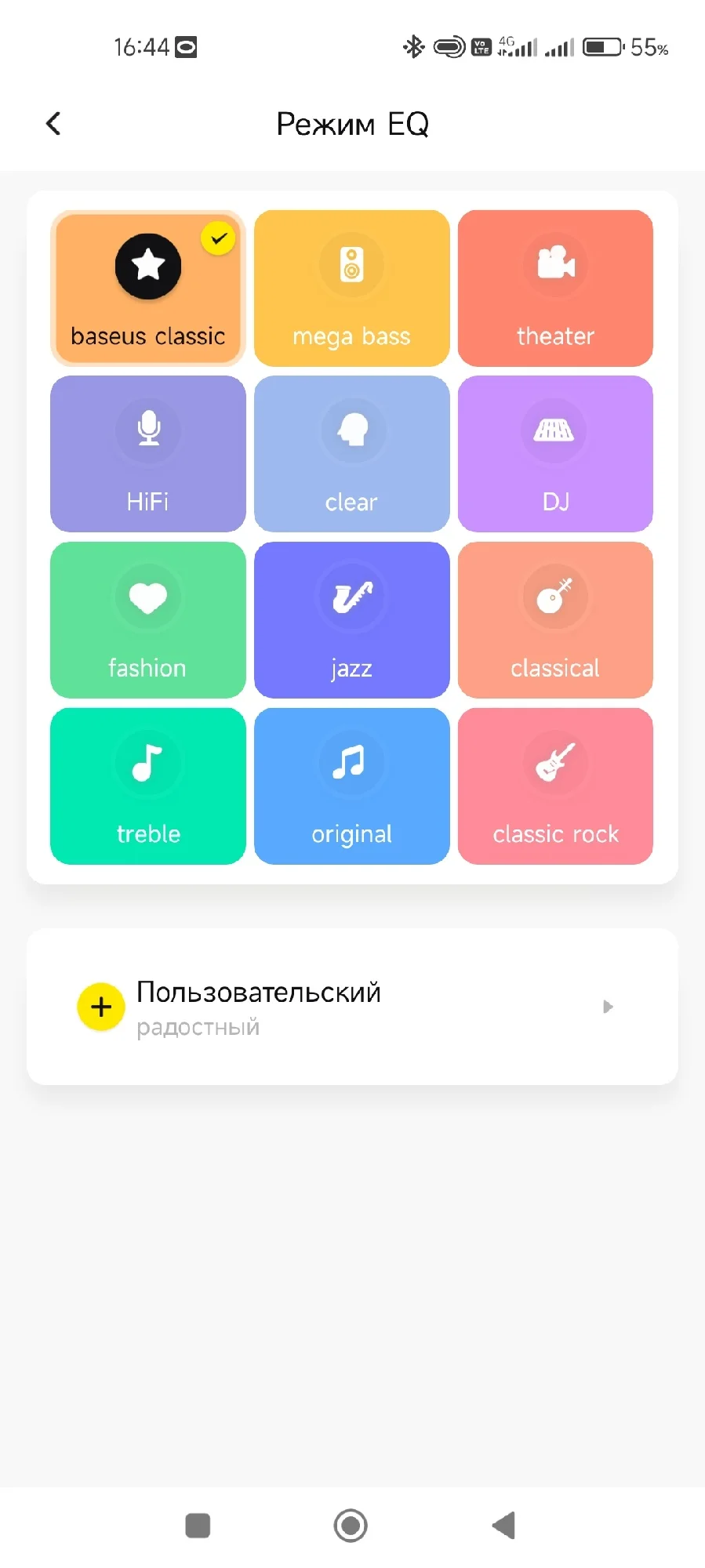Open recent apps from the navigation bar
This screenshot has height=1568, width=705.
(x=198, y=1526)
